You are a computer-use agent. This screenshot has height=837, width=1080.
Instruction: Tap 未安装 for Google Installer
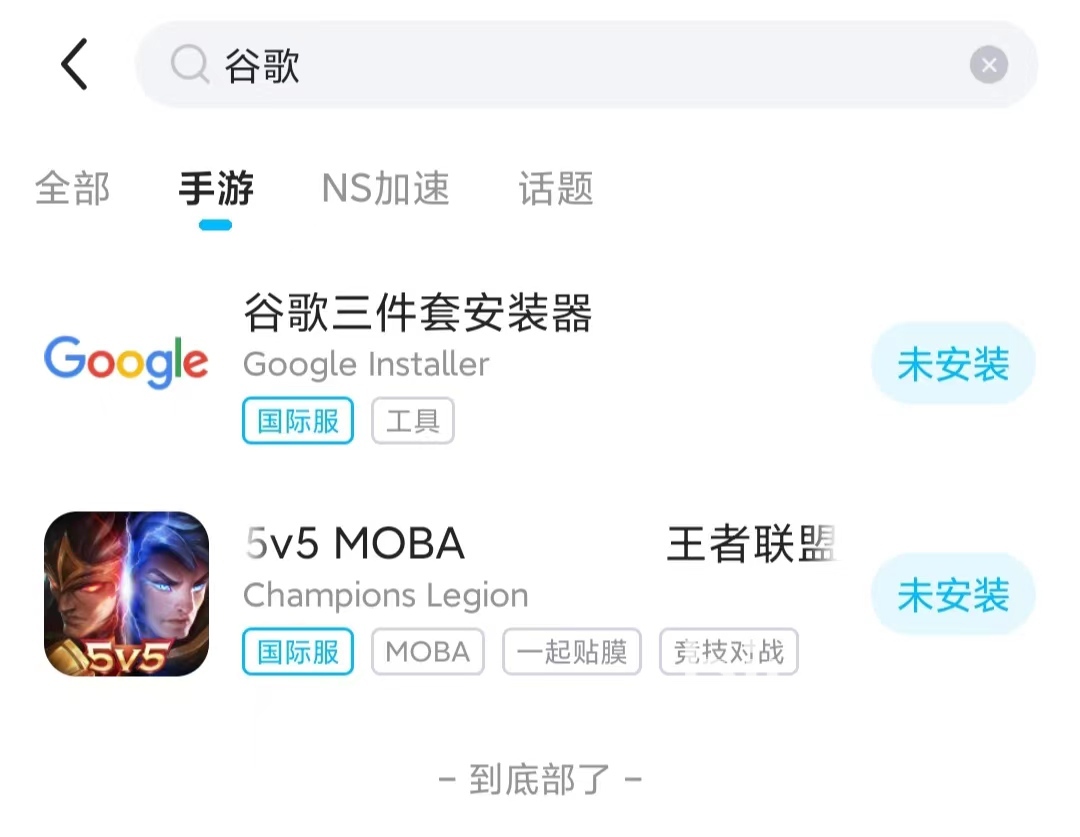[952, 364]
